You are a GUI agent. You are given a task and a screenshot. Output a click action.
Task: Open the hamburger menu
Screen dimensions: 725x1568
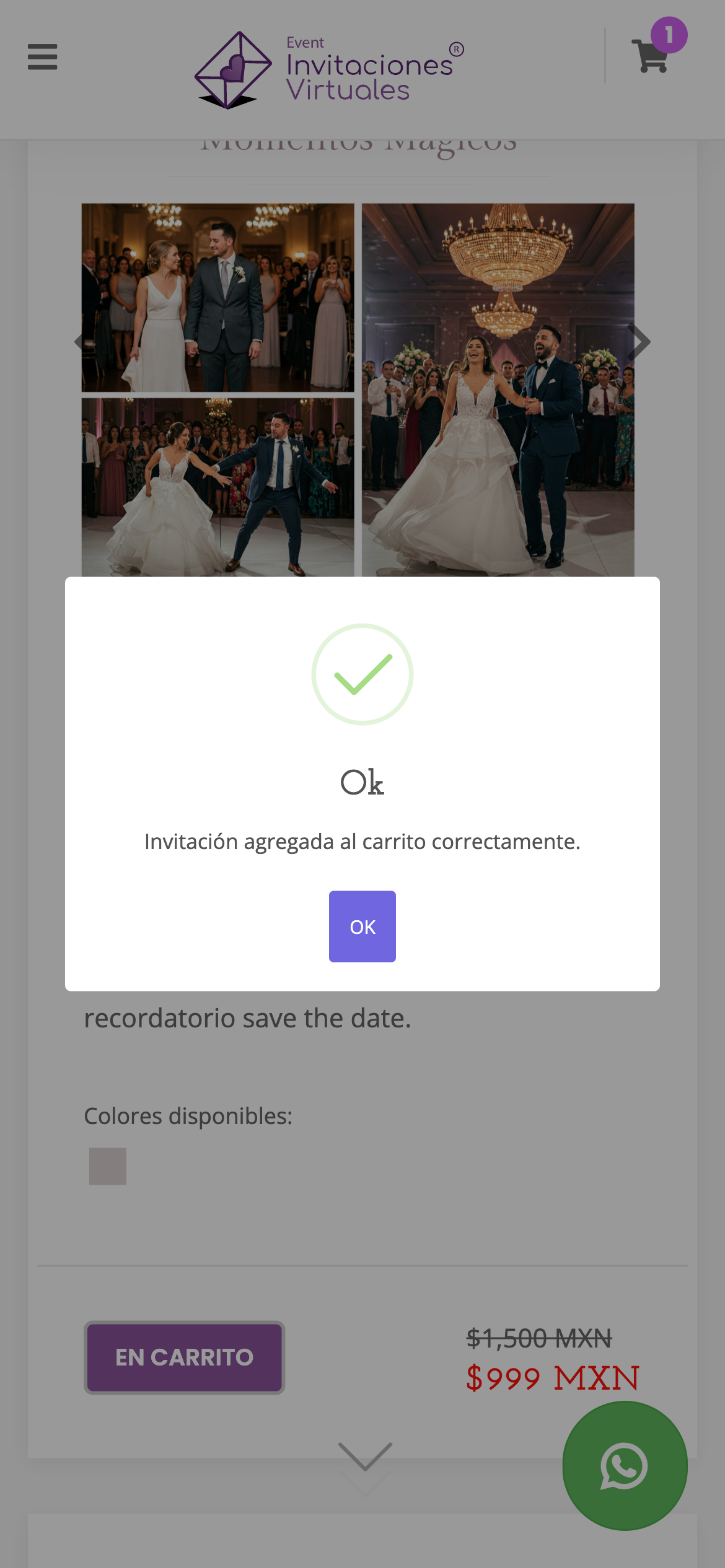coord(42,57)
